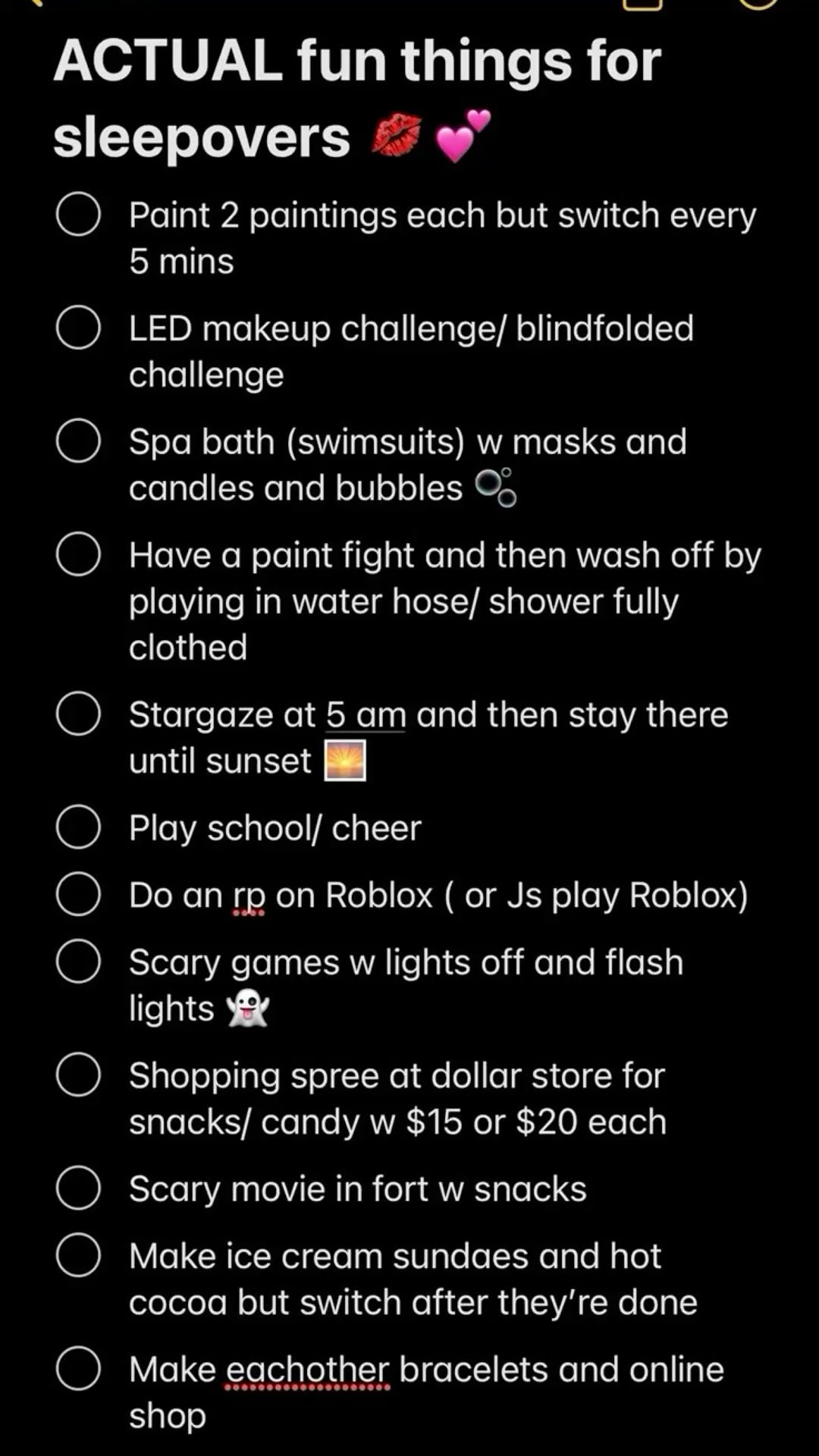Mark 'LED makeup challenge' as done
Image resolution: width=819 pixels, height=1456 pixels.
(x=78, y=328)
